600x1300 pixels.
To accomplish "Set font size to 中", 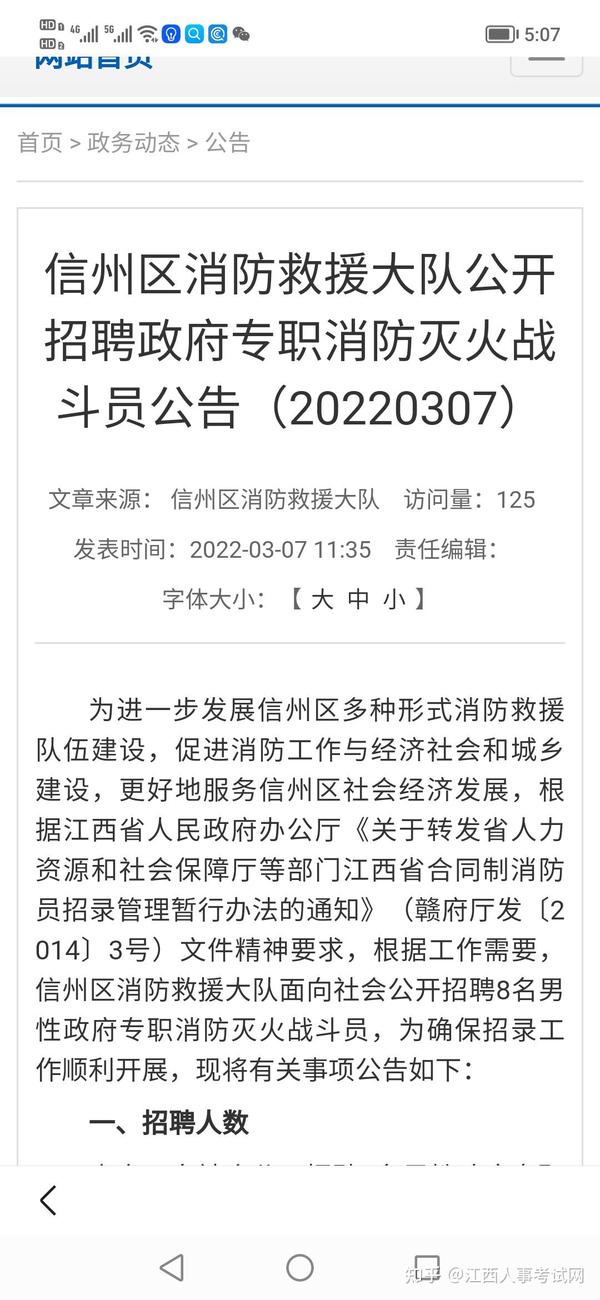I will (358, 600).
